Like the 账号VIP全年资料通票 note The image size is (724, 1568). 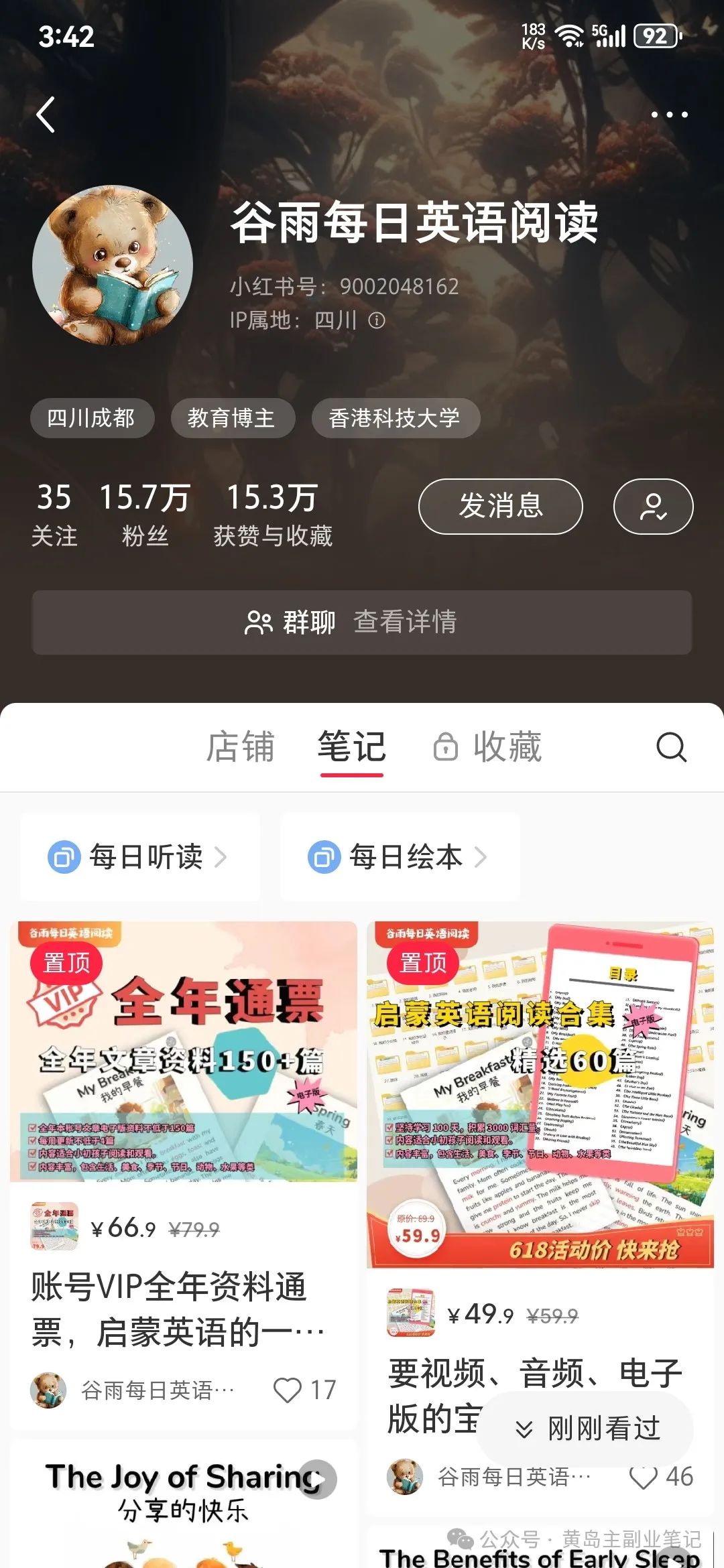click(x=288, y=1390)
